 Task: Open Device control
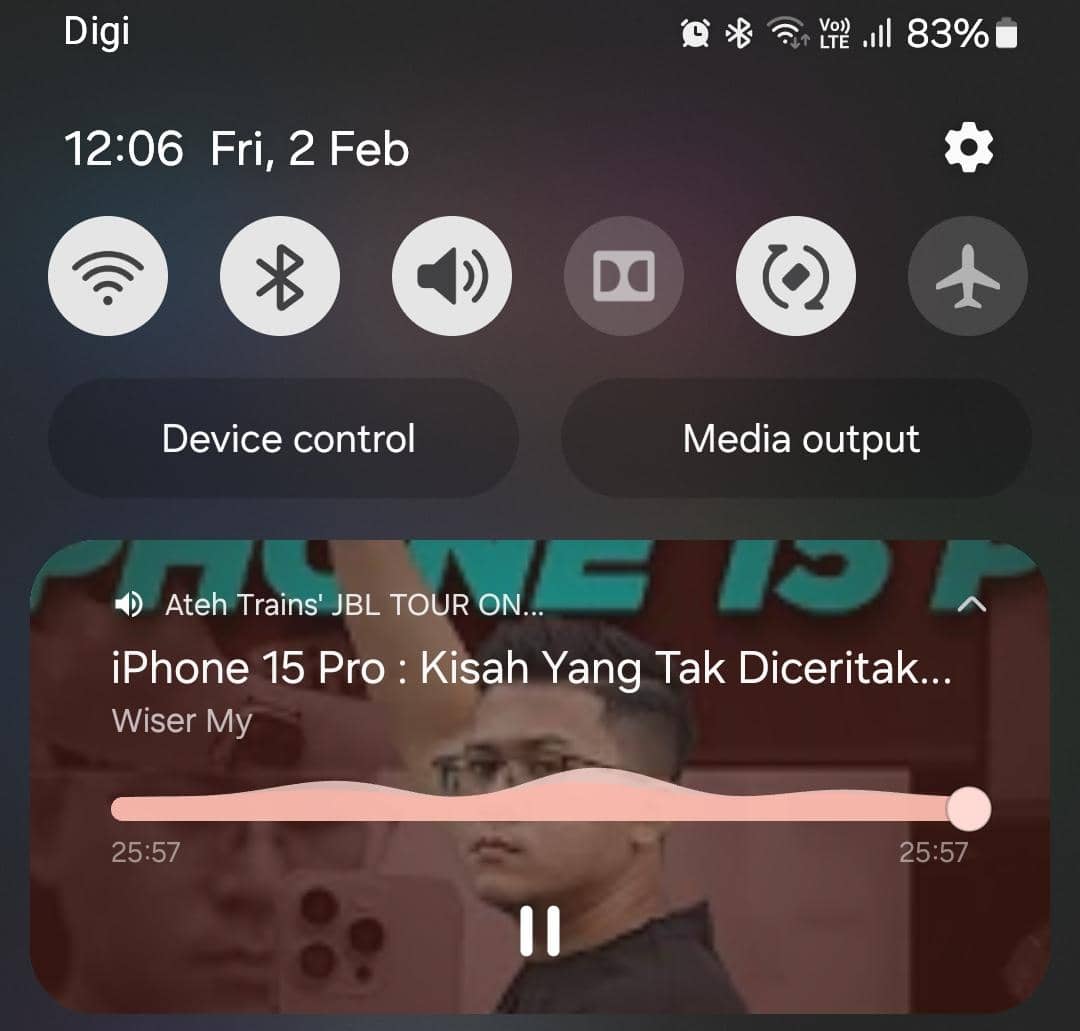(x=288, y=439)
